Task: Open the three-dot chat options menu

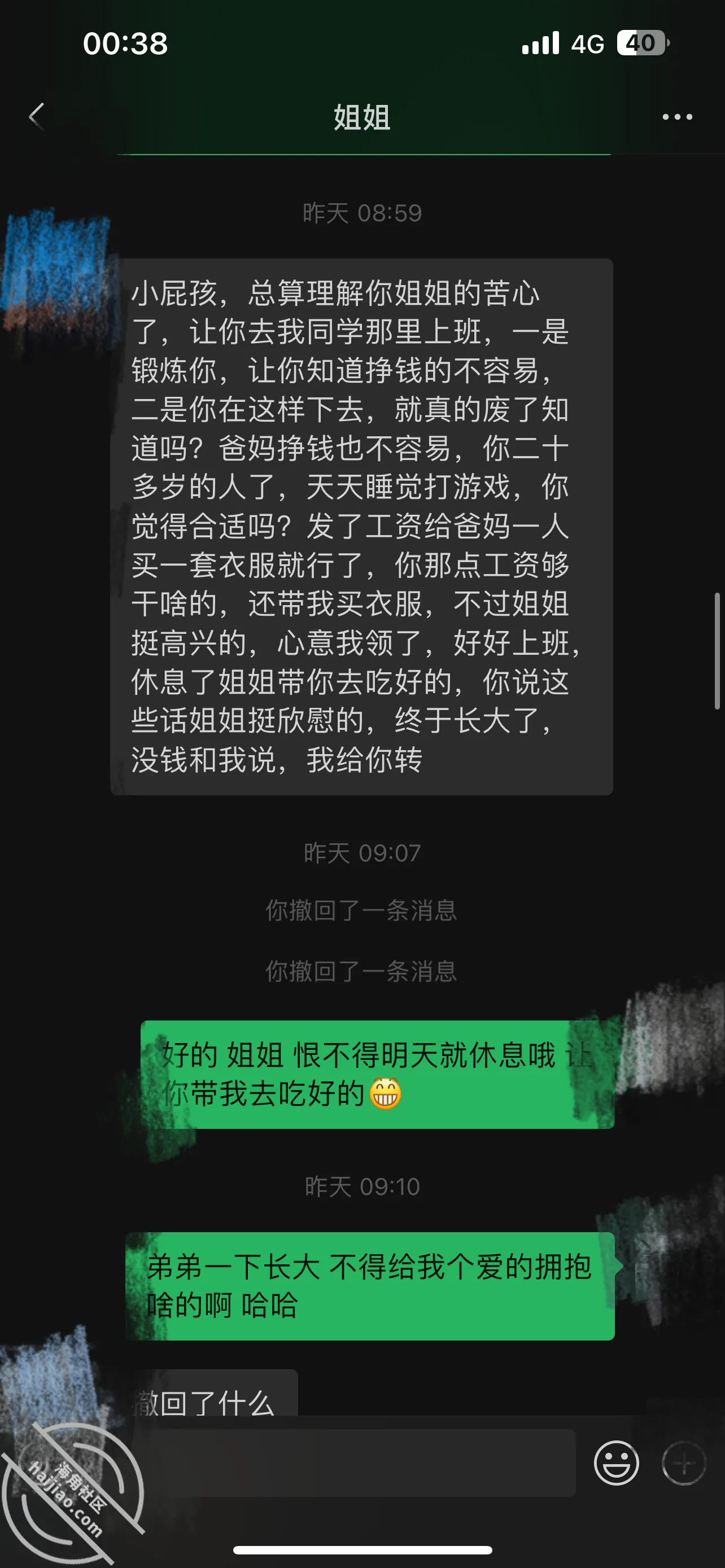Action: tap(677, 117)
